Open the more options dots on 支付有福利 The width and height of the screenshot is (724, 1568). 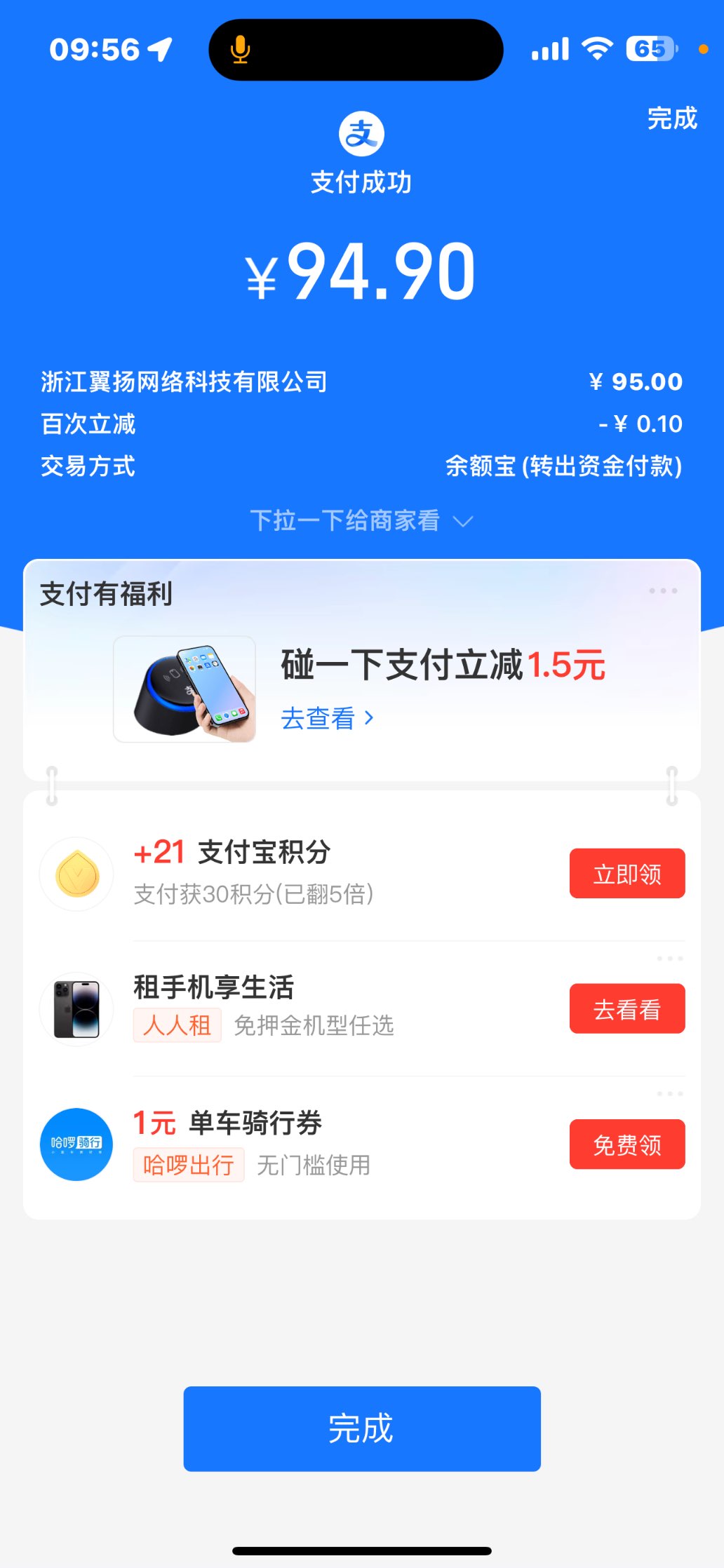click(663, 590)
